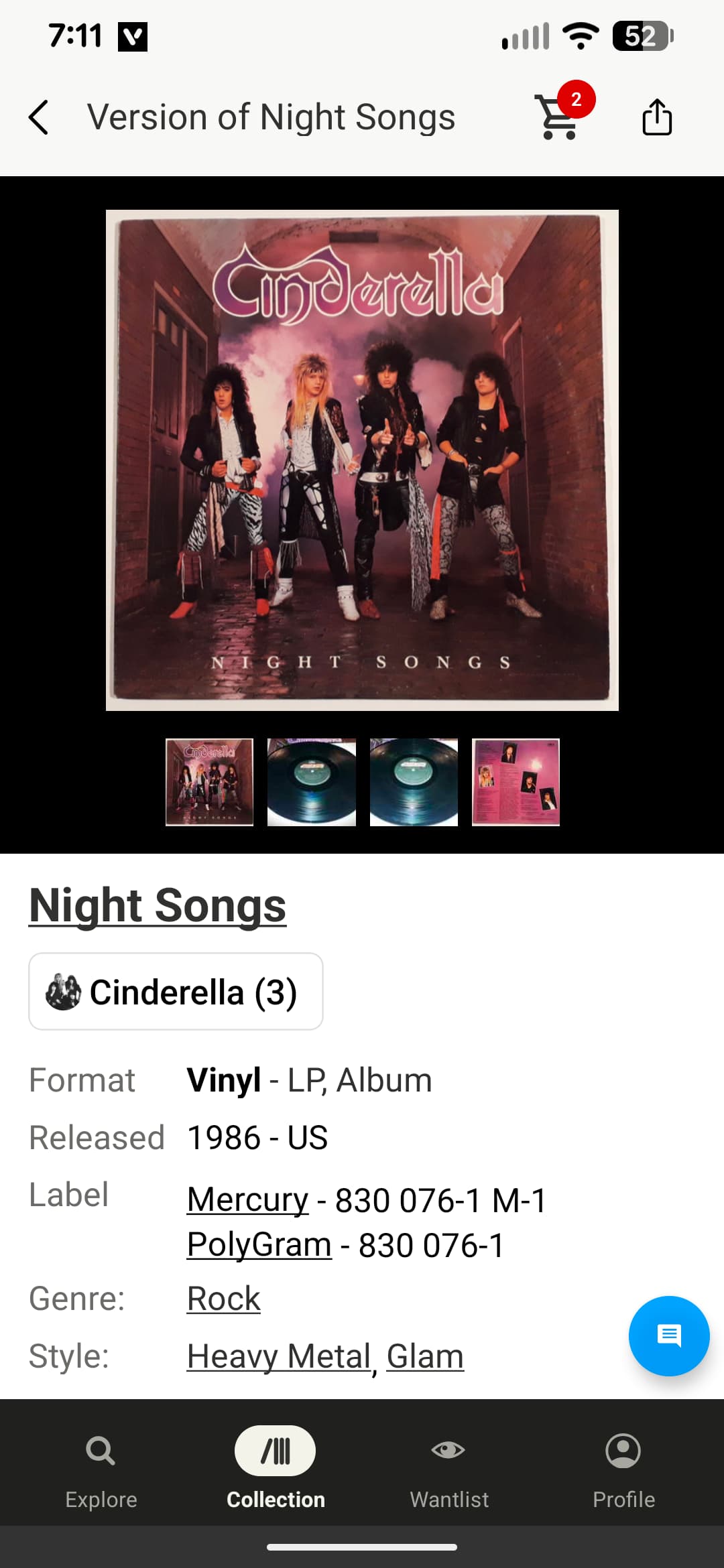Switch to the Wantlist tab
Image resolution: width=724 pixels, height=1568 pixels.
point(449,1467)
